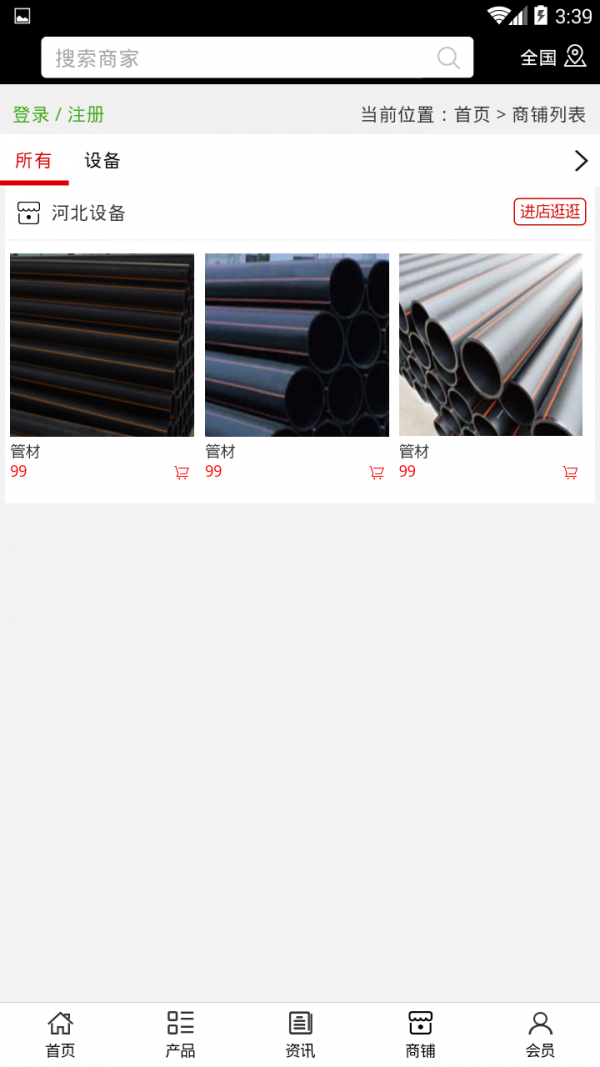Screen dimensions: 600x1067
Task: Open the first 管材 product image
Action: pyautogui.click(x=102, y=345)
